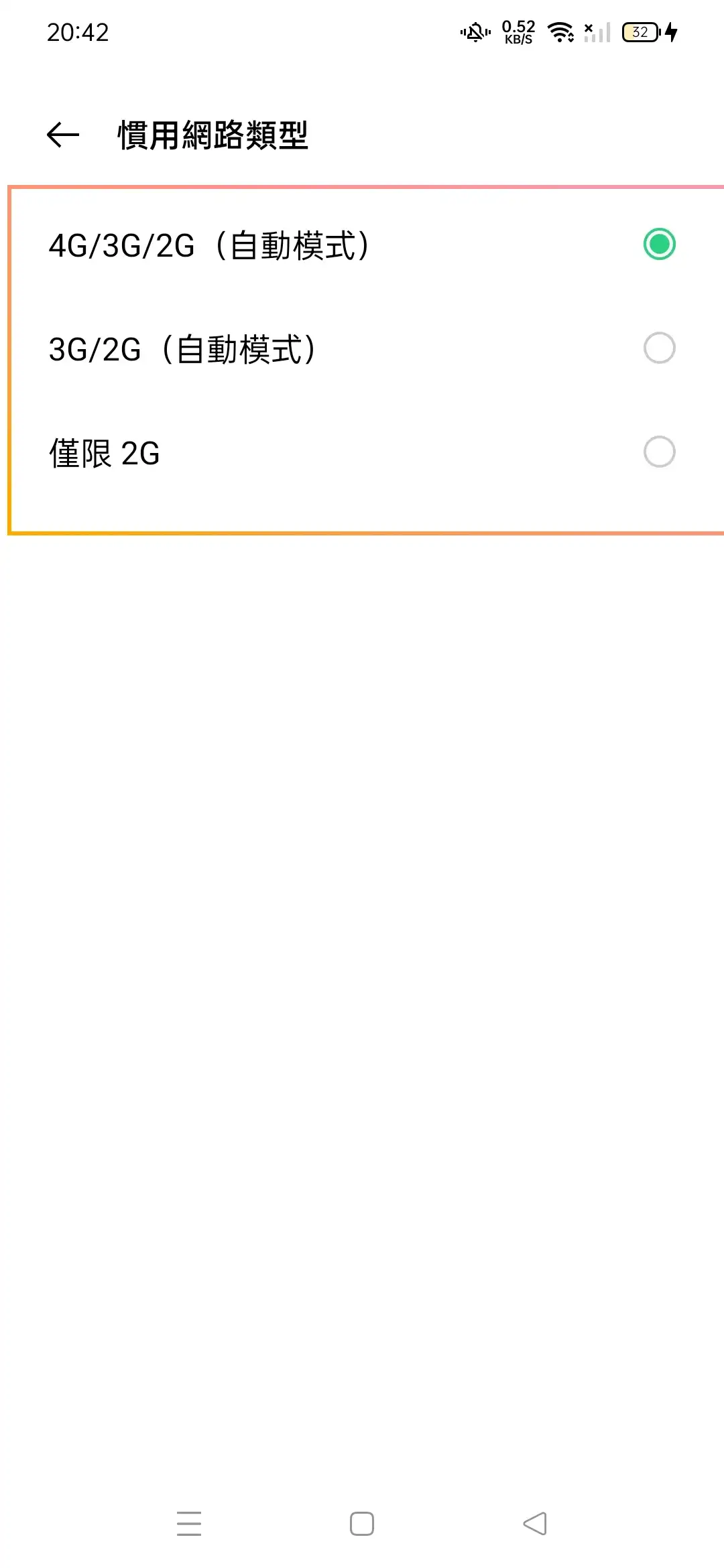Viewport: 724px width, 1568px height.
Task: Select the 僅限 2G option
Action: point(362,452)
